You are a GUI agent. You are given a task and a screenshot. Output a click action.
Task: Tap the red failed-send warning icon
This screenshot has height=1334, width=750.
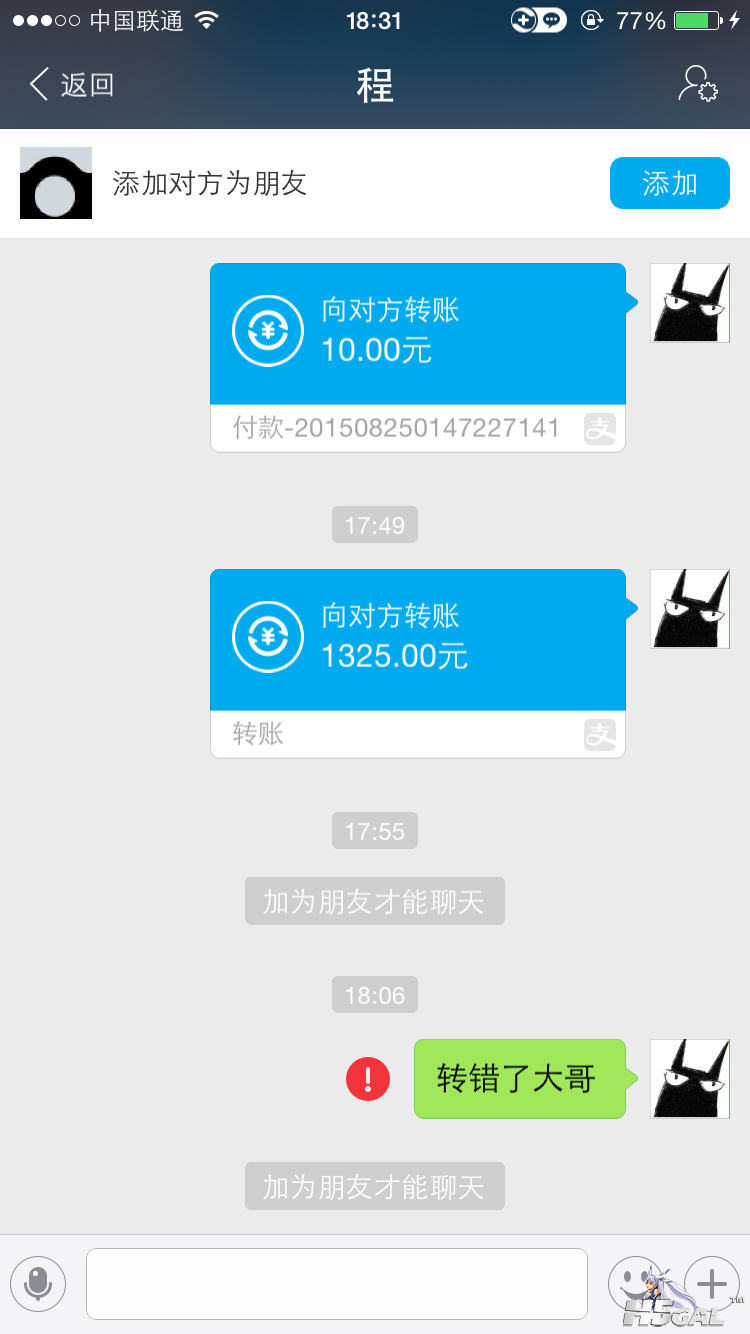368,1079
